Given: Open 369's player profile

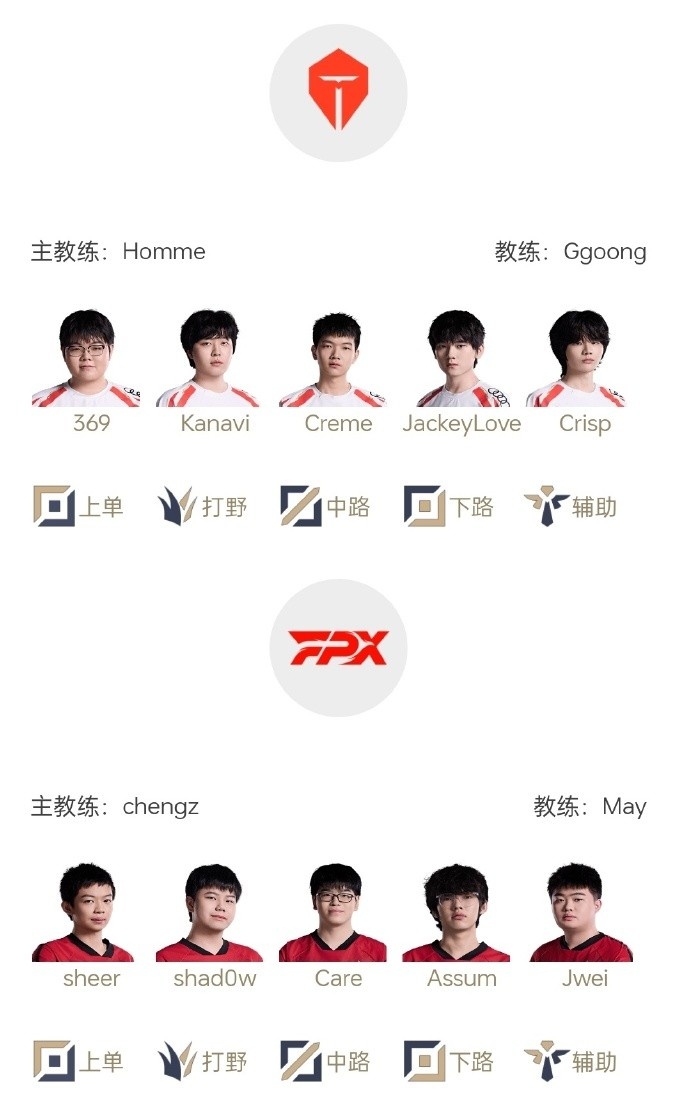Looking at the screenshot, I should [x=87, y=358].
